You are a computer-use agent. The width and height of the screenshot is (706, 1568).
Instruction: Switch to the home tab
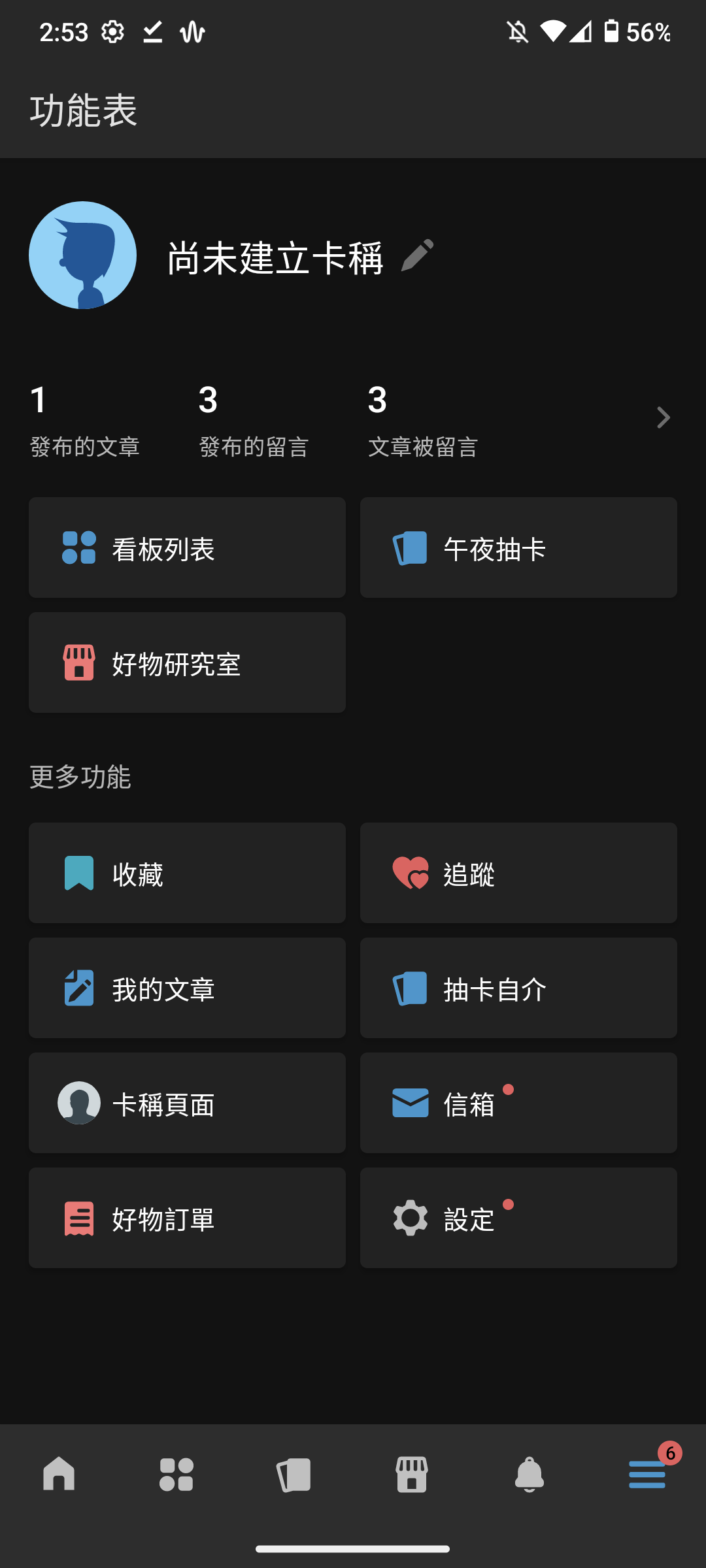[59, 1474]
